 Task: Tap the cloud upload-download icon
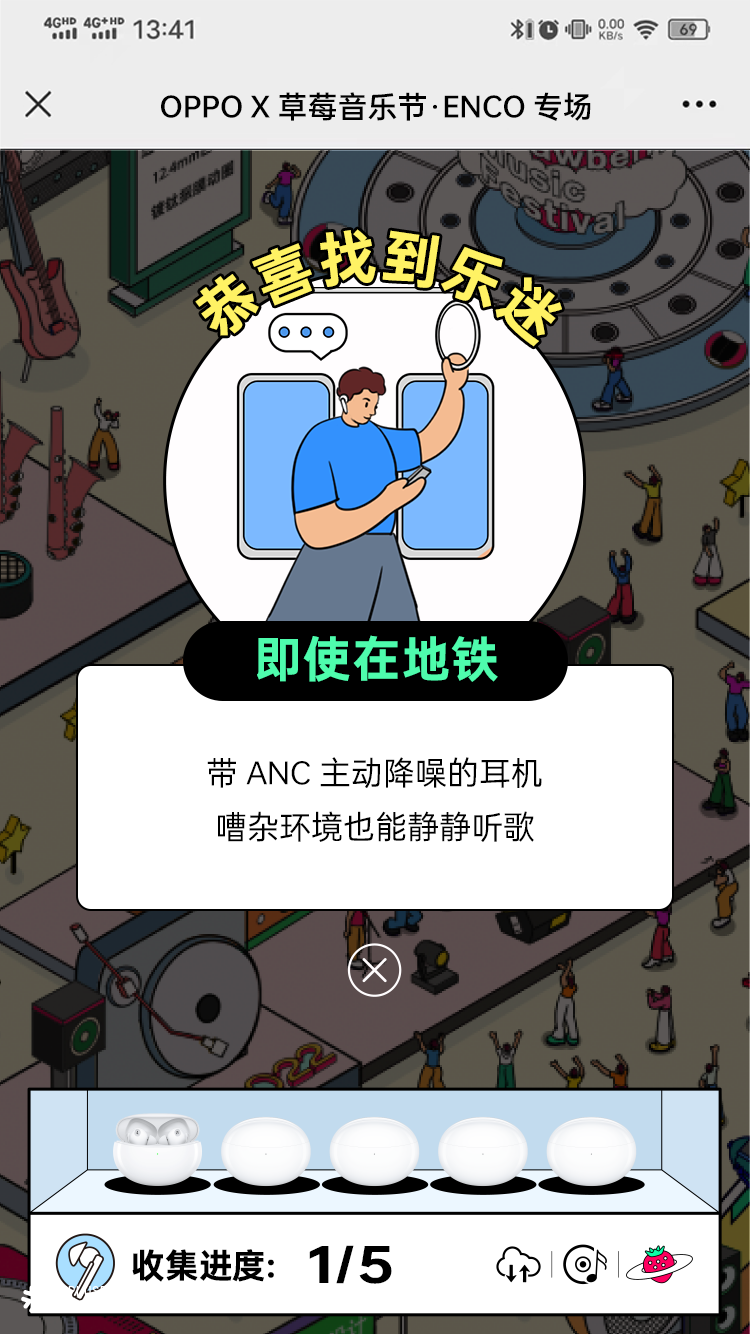pyautogui.click(x=518, y=1265)
